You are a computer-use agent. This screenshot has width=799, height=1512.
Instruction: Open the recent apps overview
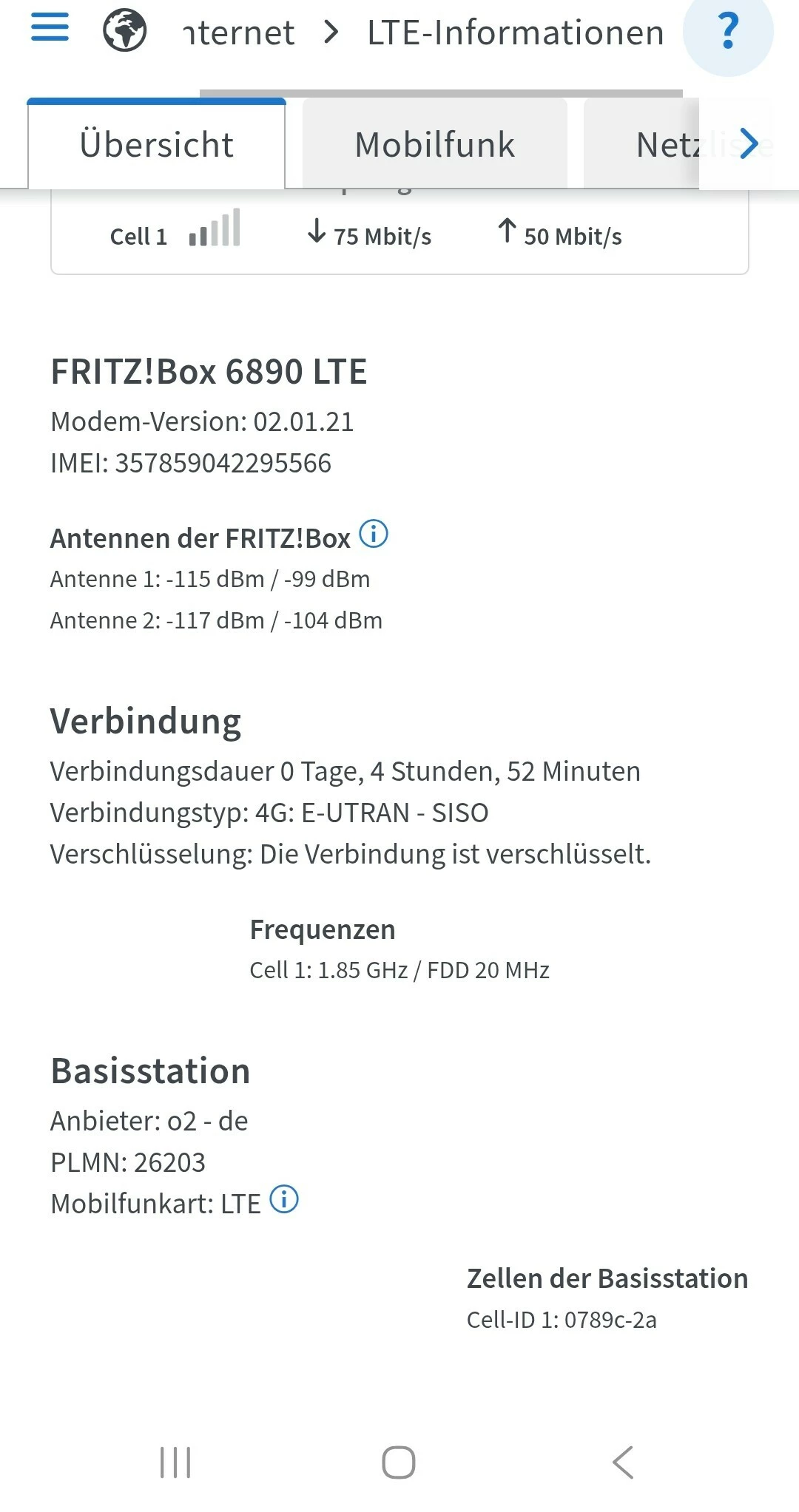175,1462
